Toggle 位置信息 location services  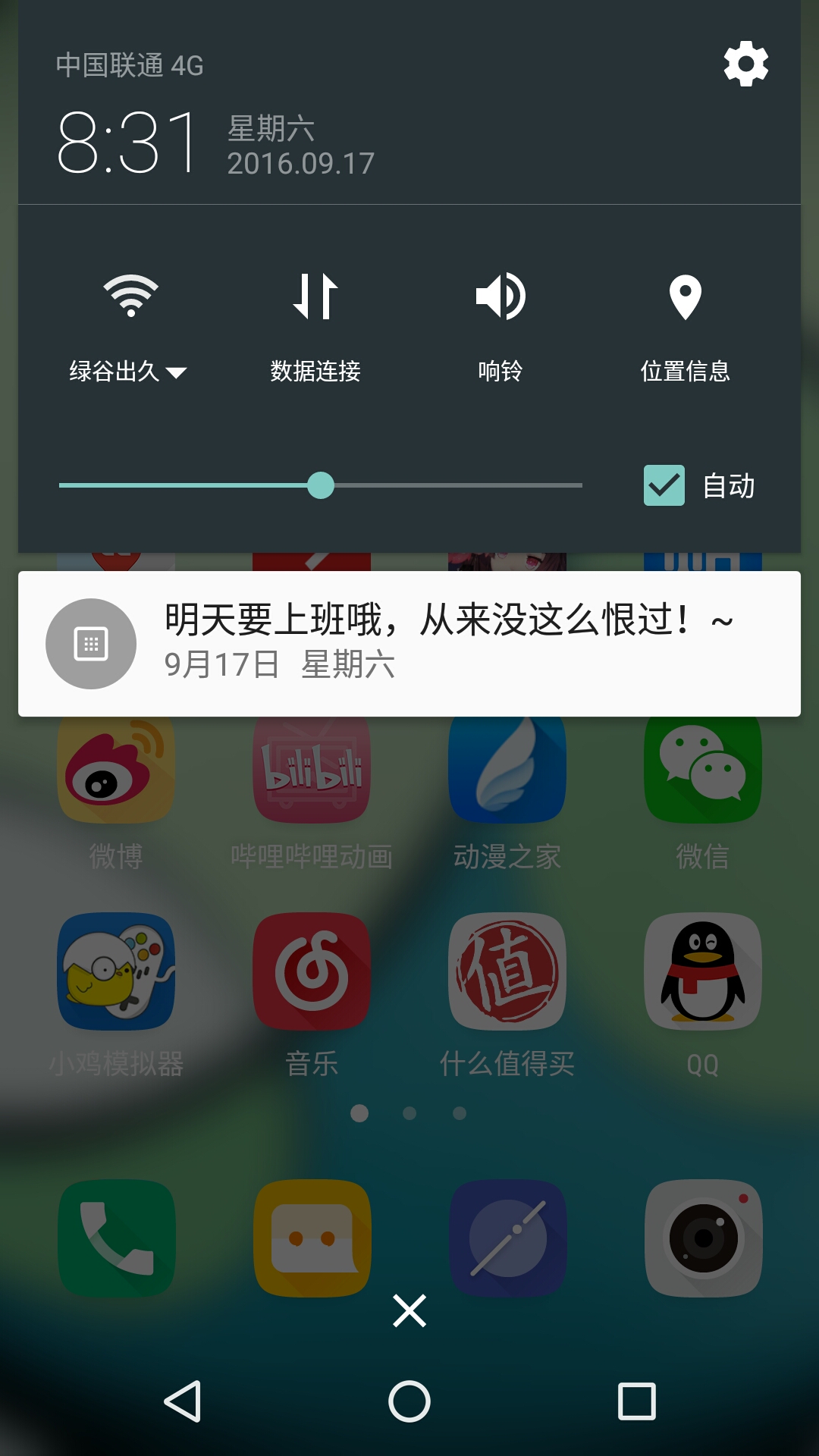[x=685, y=297]
